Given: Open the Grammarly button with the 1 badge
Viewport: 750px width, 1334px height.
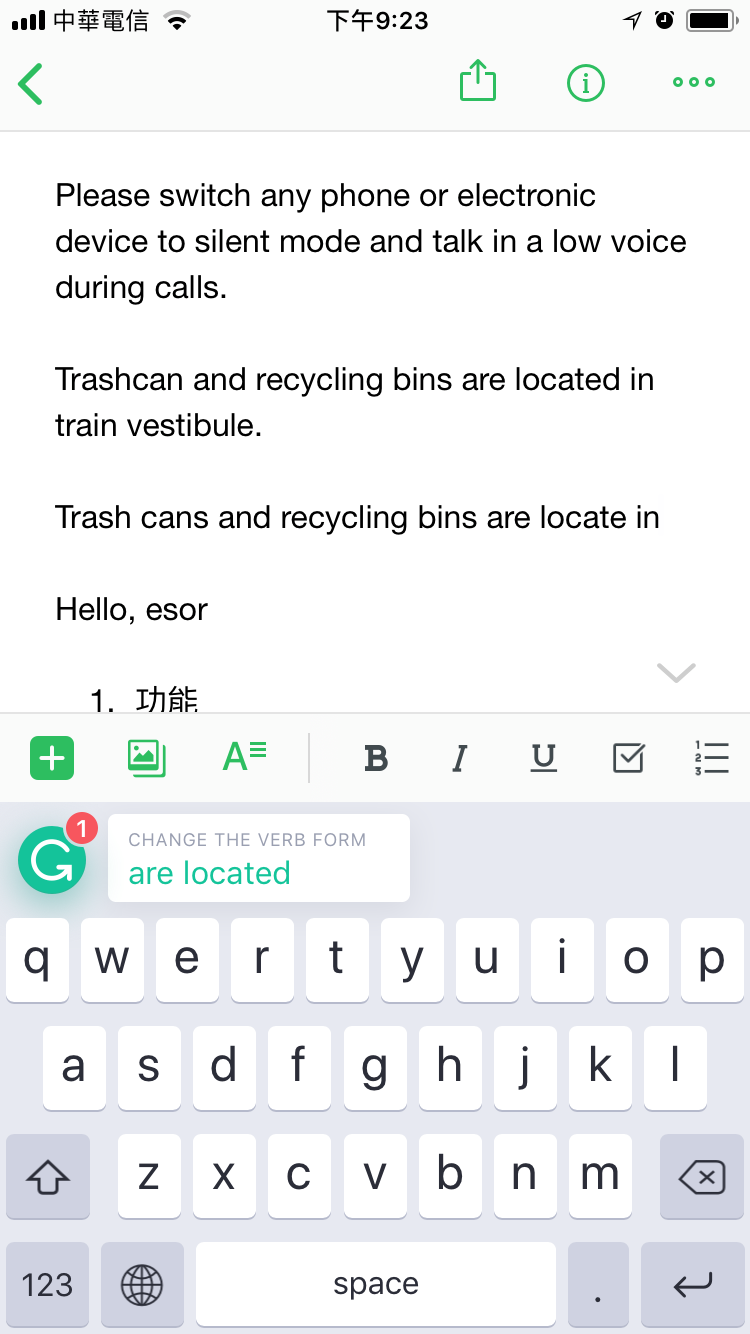Looking at the screenshot, I should point(53,859).
